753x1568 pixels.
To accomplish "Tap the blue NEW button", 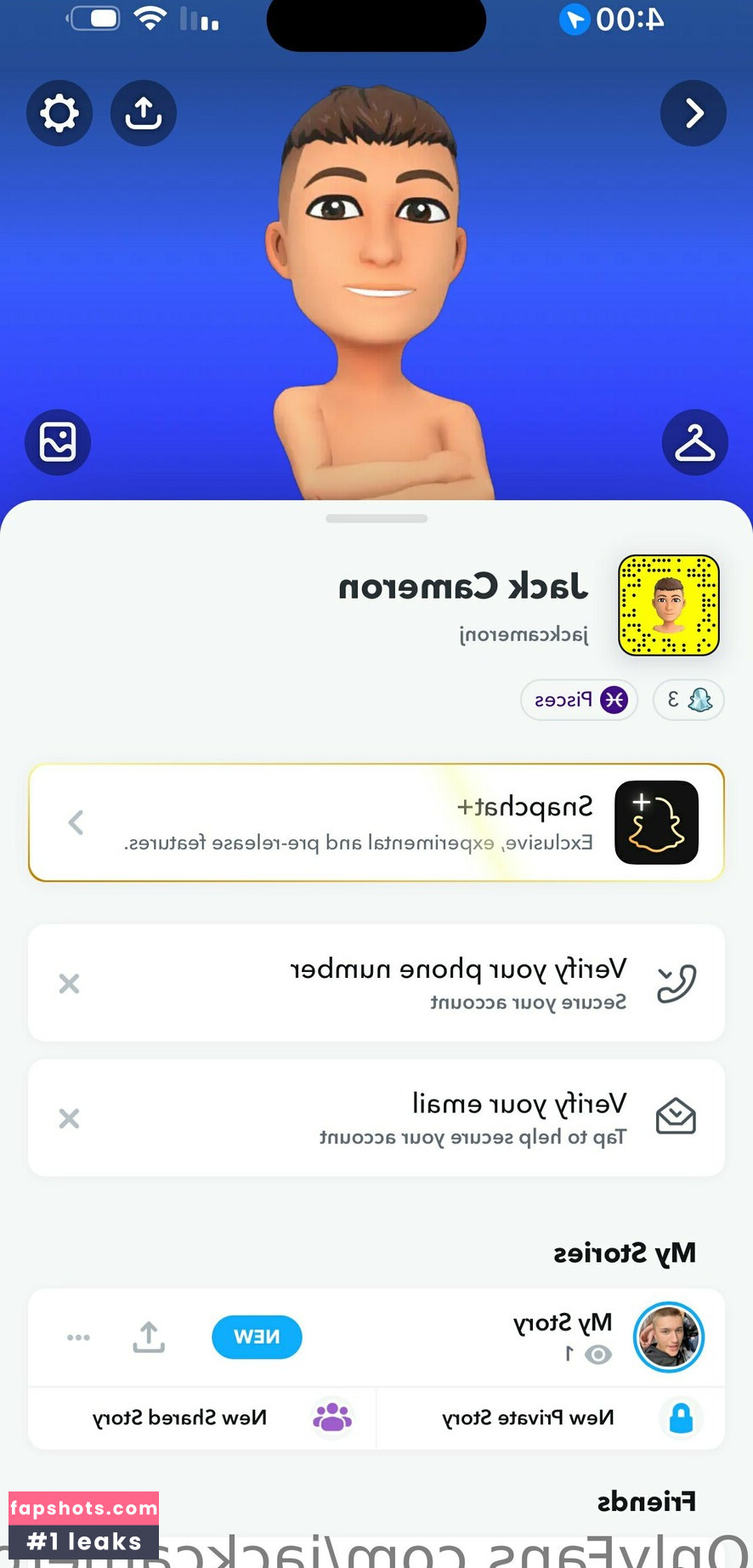I will click(x=257, y=1337).
